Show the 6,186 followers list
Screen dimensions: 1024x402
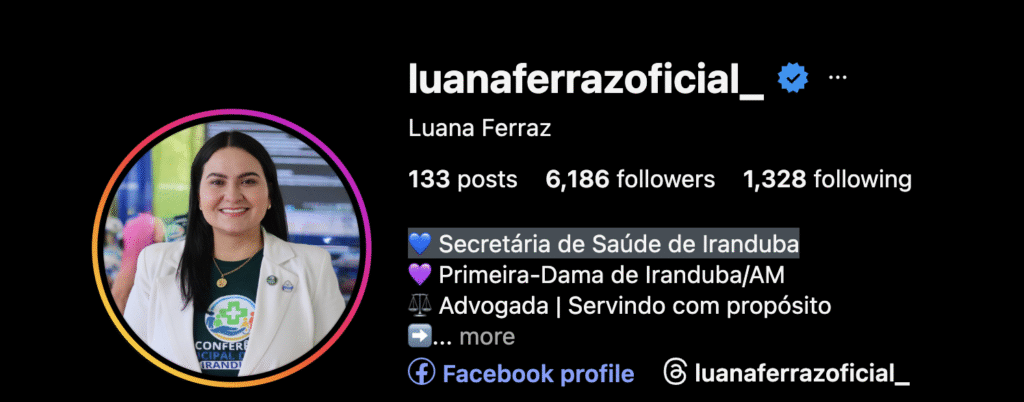pyautogui.click(x=630, y=180)
